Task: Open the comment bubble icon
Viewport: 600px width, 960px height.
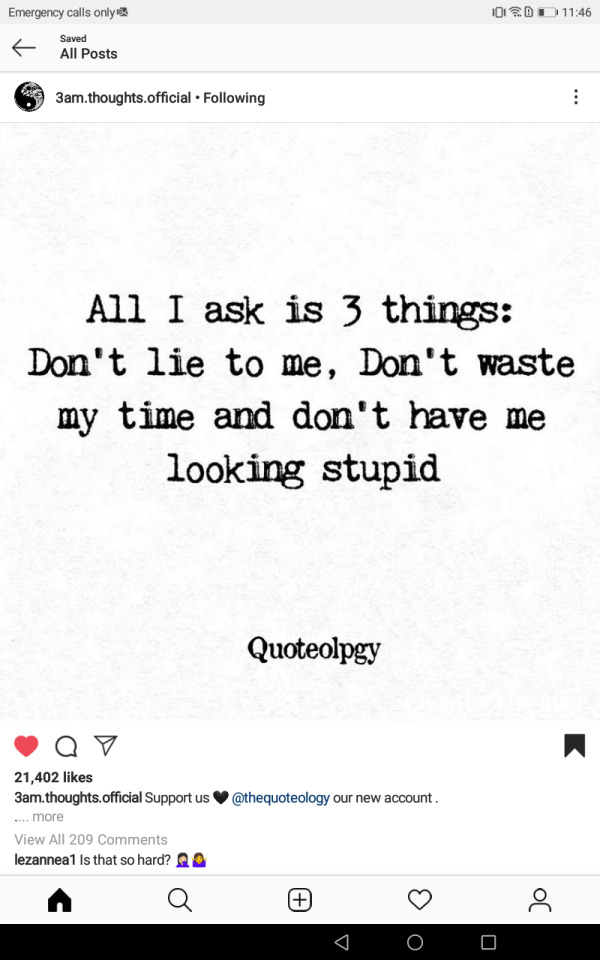Action: pyautogui.click(x=66, y=746)
